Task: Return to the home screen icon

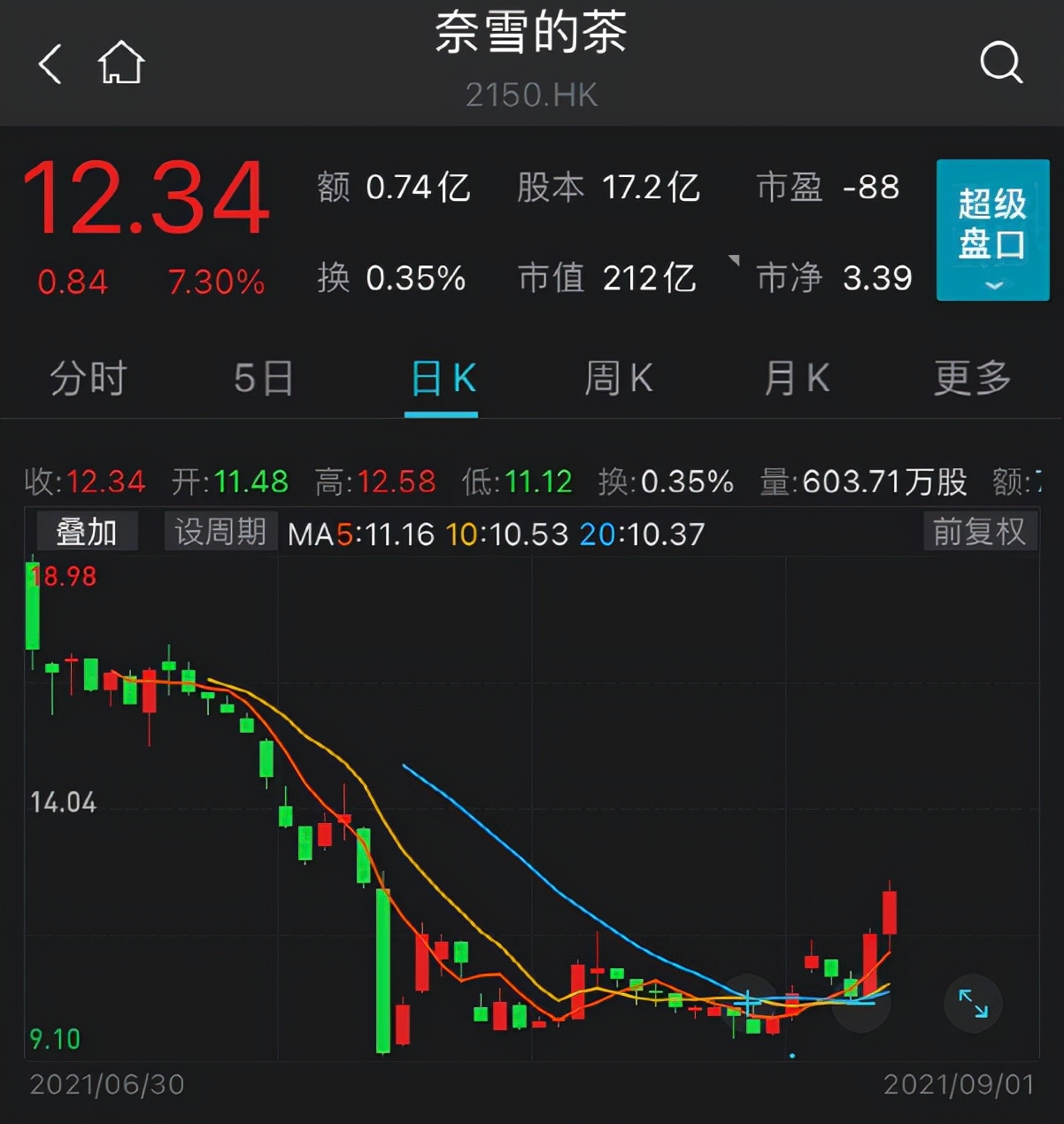Action: coord(120,64)
